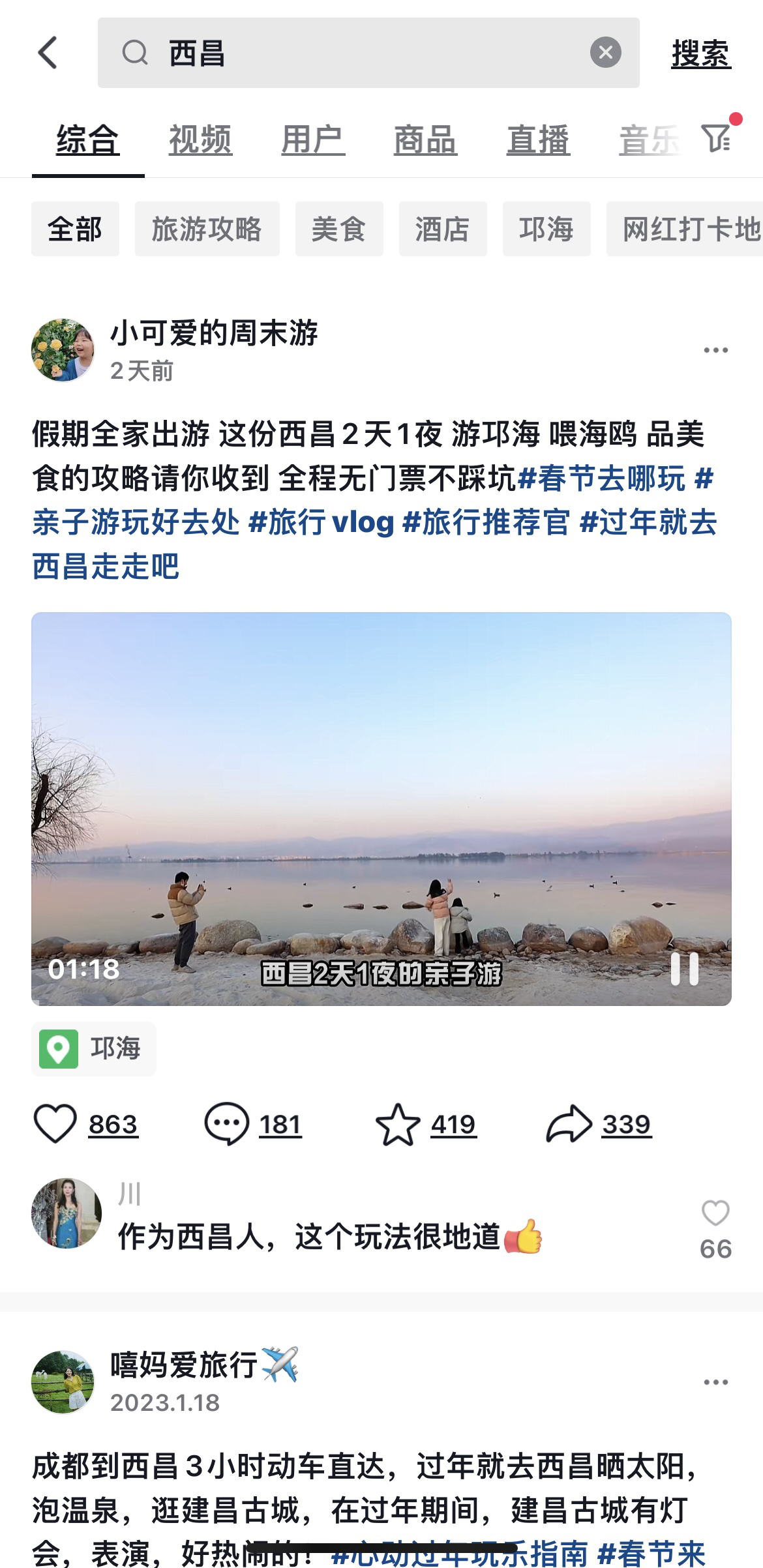
Task: Go back using the top-left arrow
Action: pos(48,53)
